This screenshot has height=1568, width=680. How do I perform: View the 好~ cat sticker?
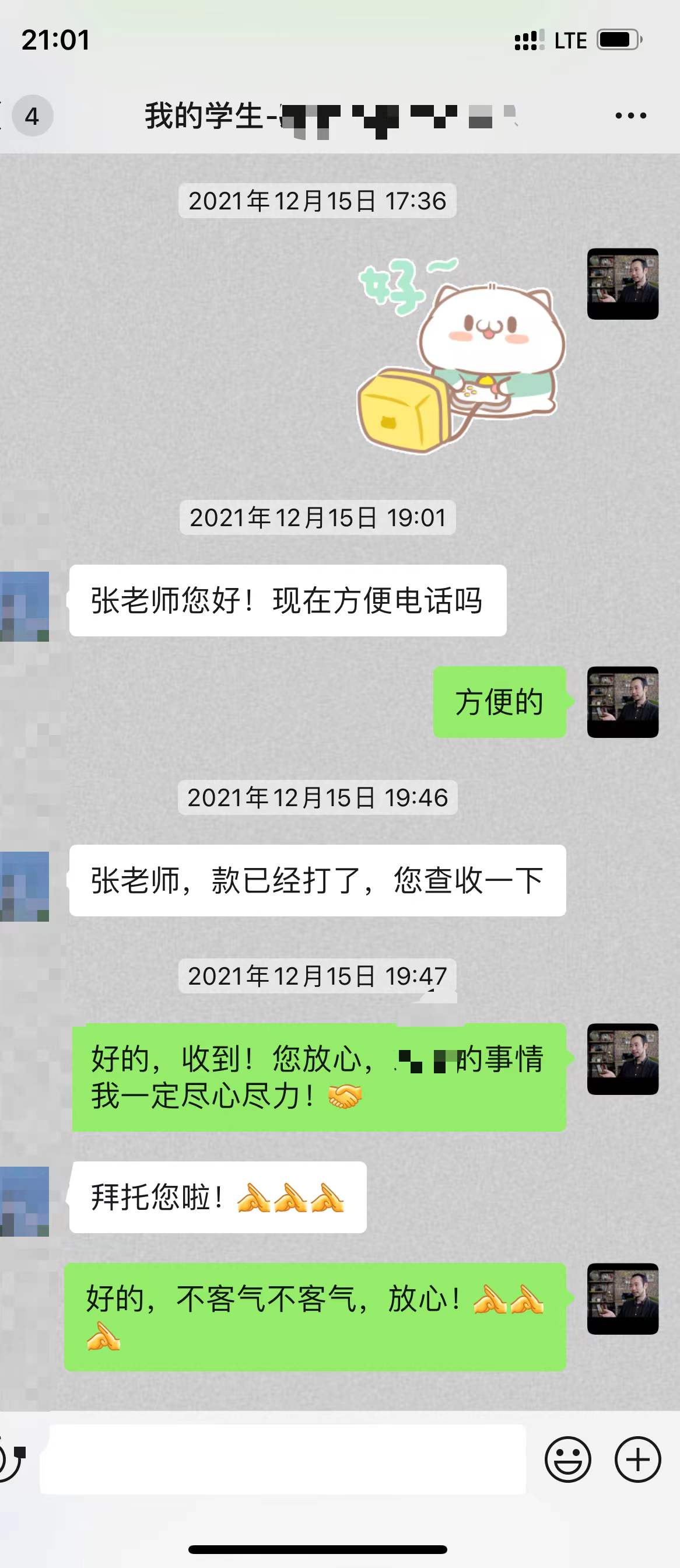461,355
